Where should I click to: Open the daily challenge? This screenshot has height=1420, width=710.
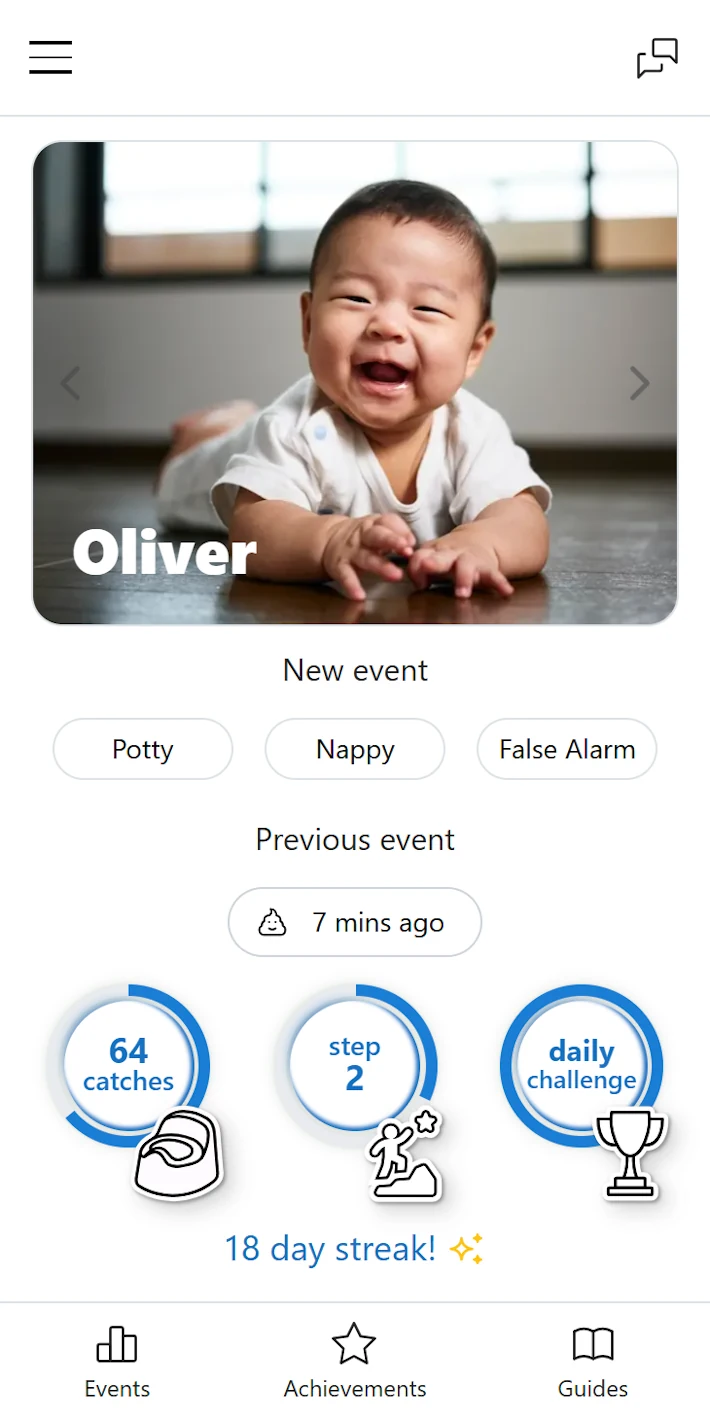(x=581, y=1066)
